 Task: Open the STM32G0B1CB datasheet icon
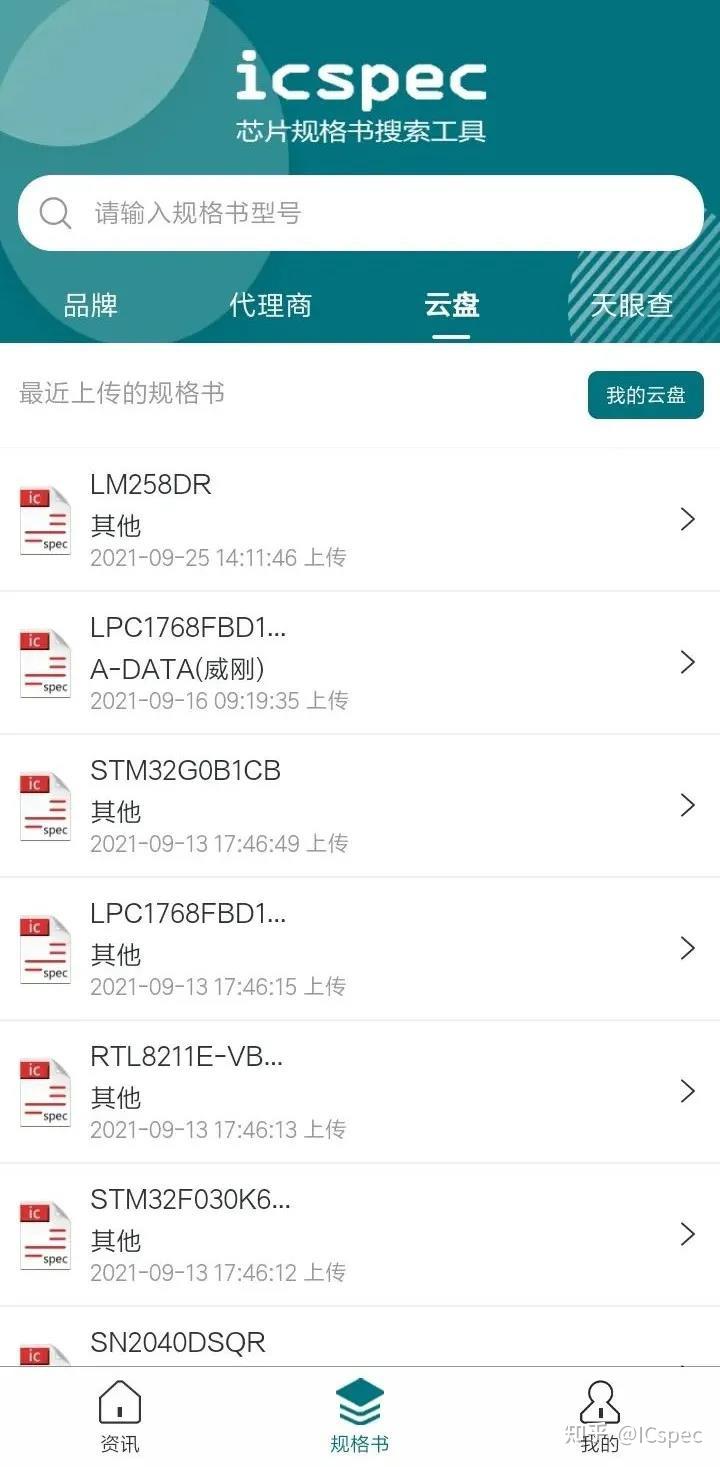pos(44,805)
